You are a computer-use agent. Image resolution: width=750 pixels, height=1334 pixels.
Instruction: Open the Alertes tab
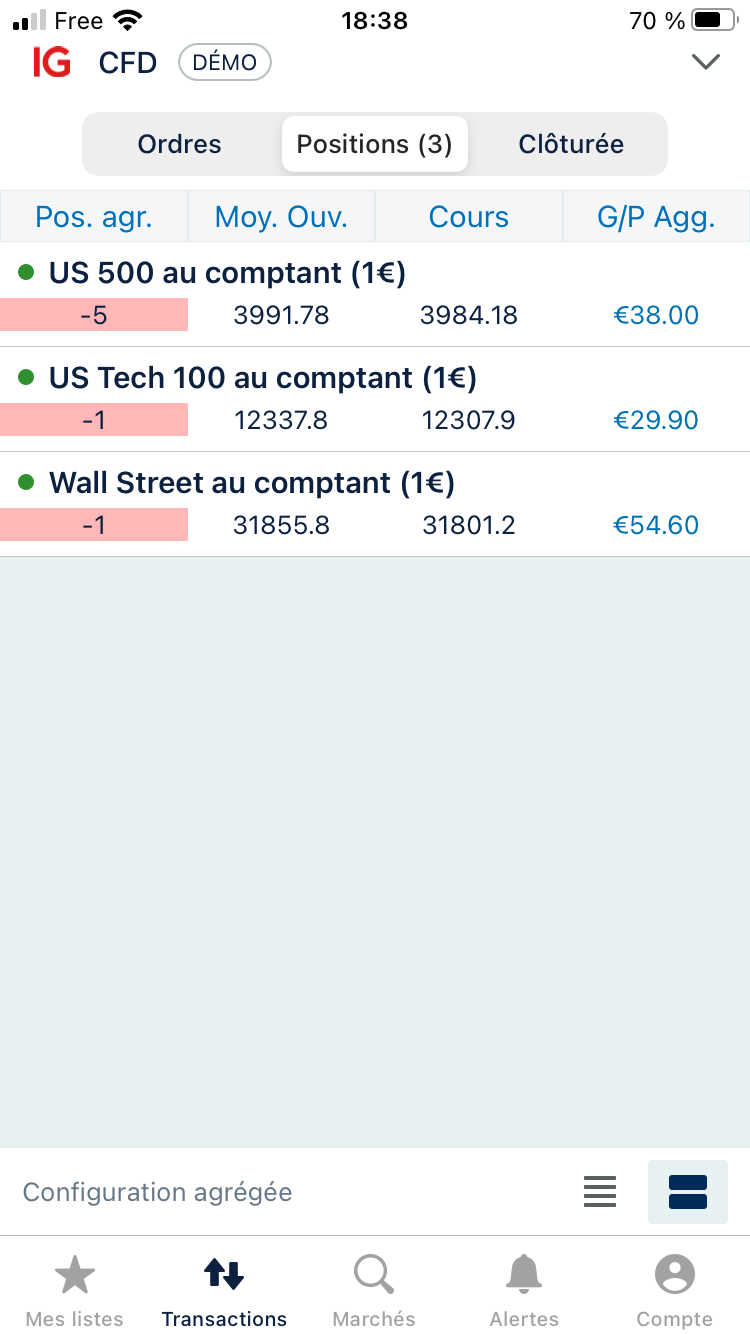(x=524, y=1291)
